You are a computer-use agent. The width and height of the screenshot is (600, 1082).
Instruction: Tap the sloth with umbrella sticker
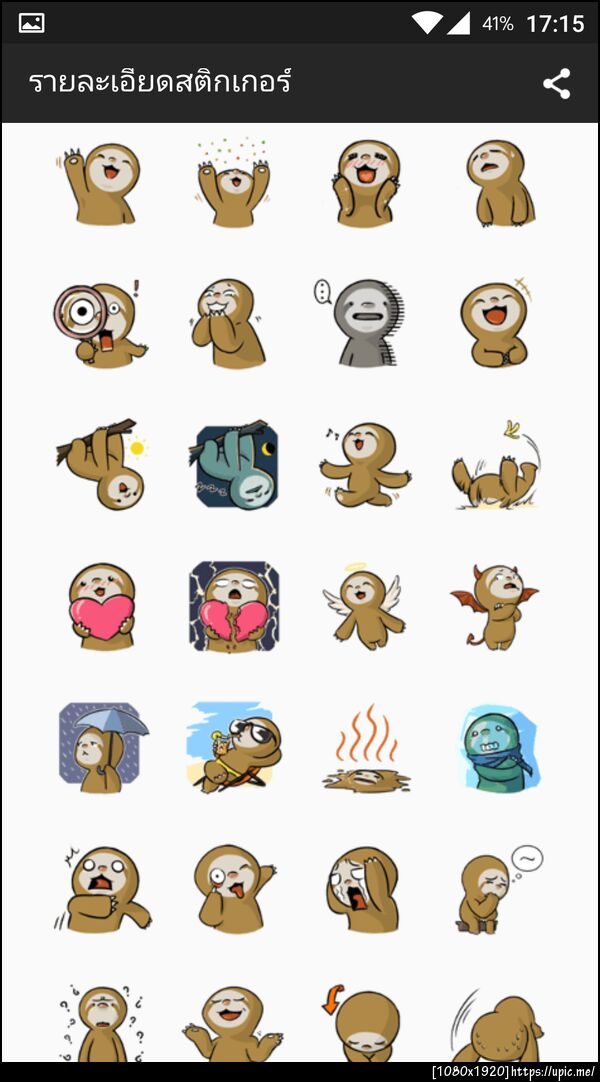point(100,746)
